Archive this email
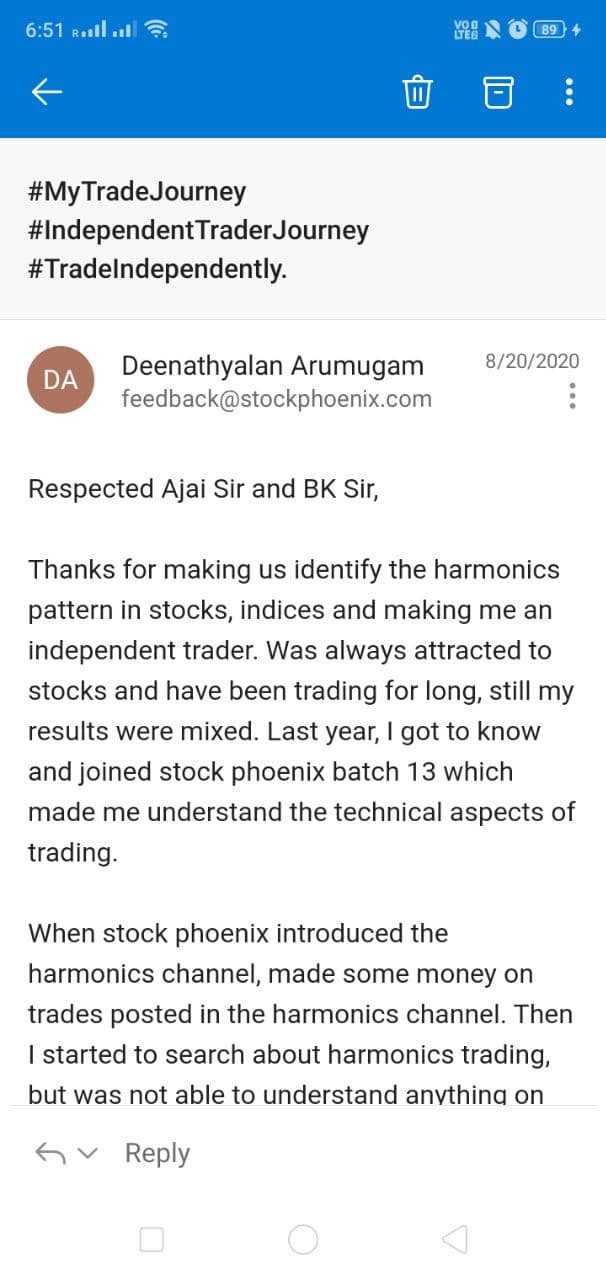The height and width of the screenshot is (1280, 606). click(498, 92)
